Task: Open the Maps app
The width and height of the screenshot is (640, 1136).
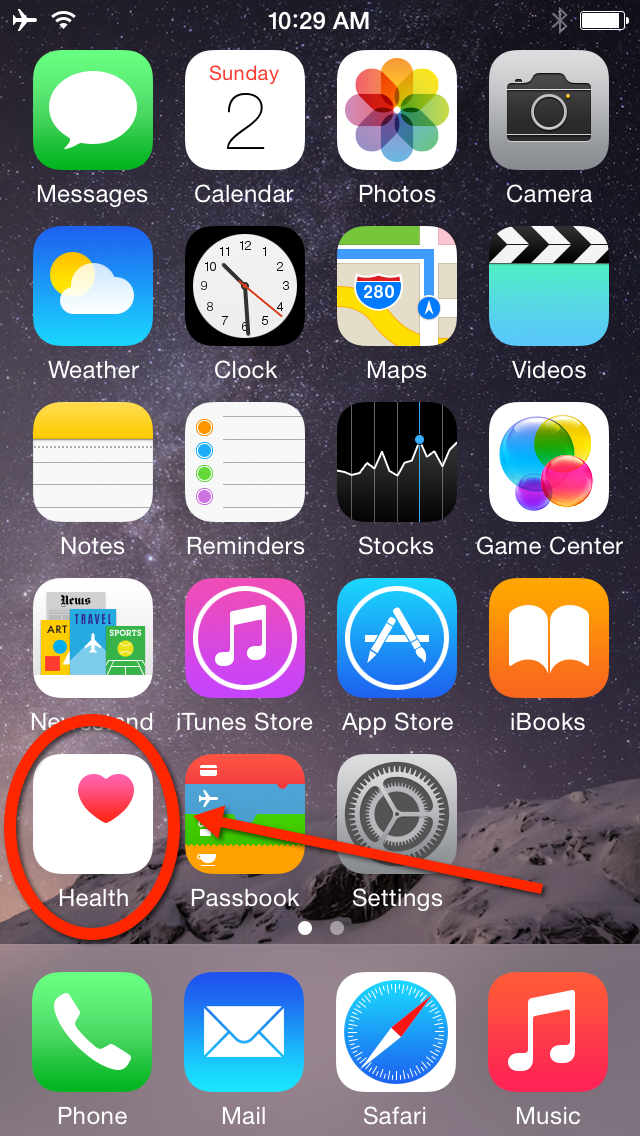Action: click(x=397, y=286)
